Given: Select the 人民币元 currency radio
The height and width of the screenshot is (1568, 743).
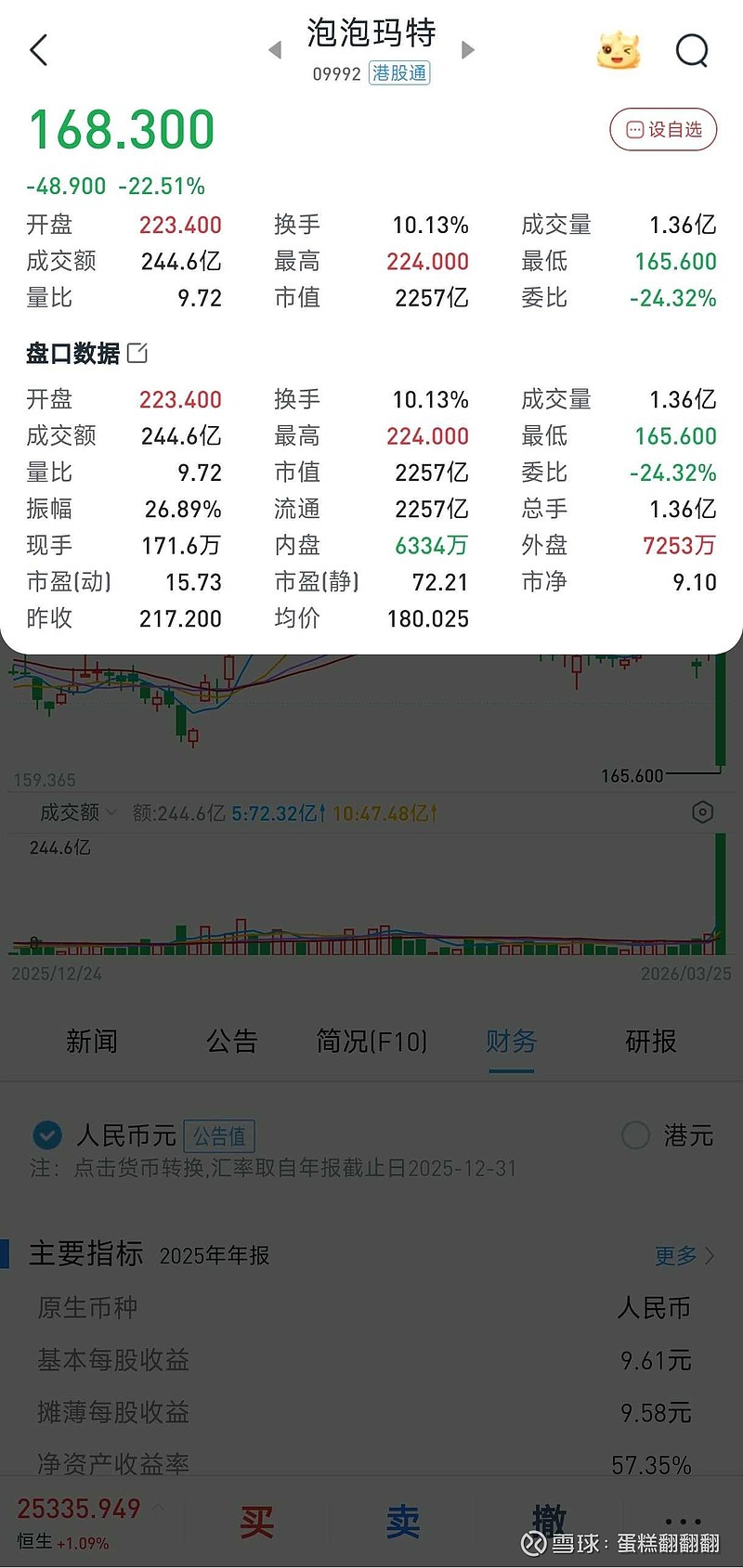Looking at the screenshot, I should tap(46, 1135).
